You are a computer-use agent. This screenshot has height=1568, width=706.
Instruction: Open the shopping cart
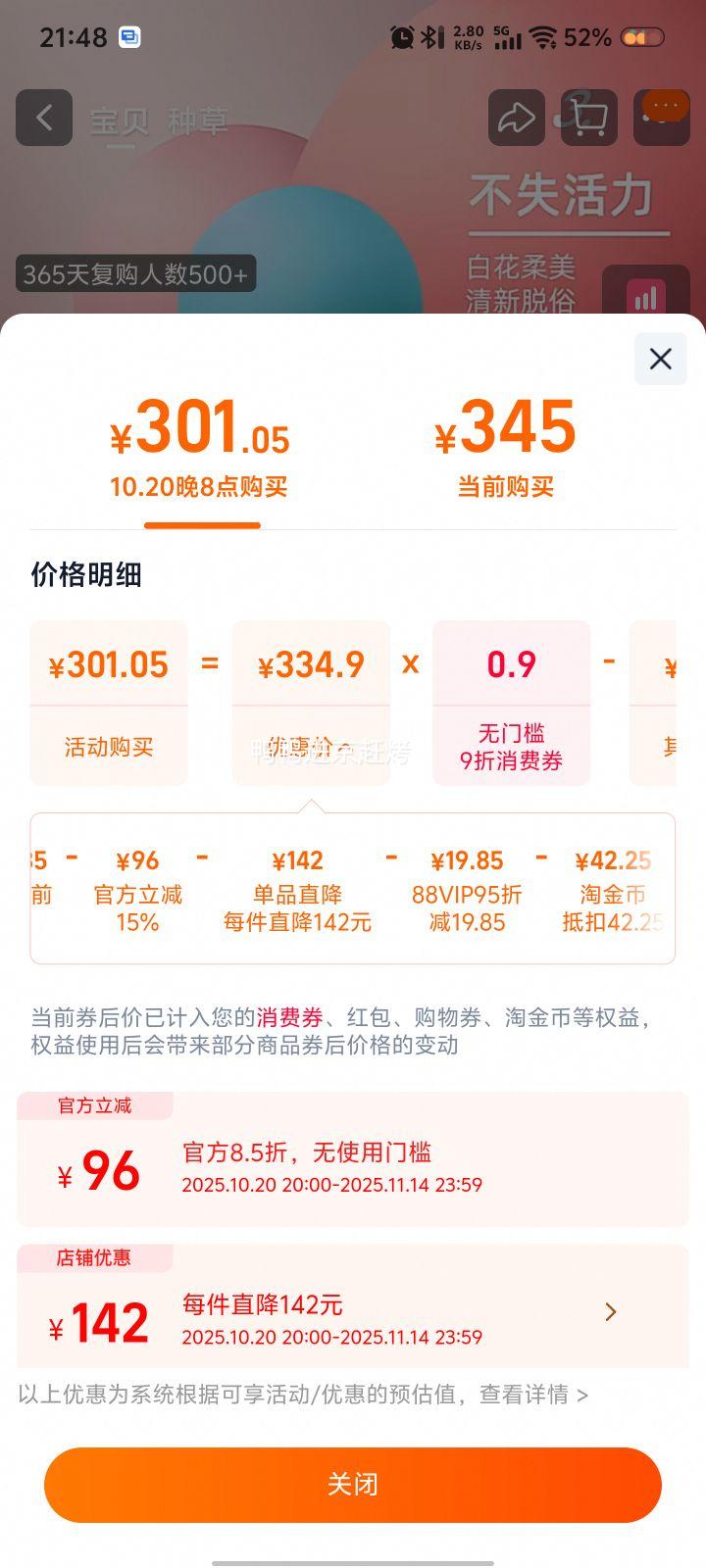point(588,118)
